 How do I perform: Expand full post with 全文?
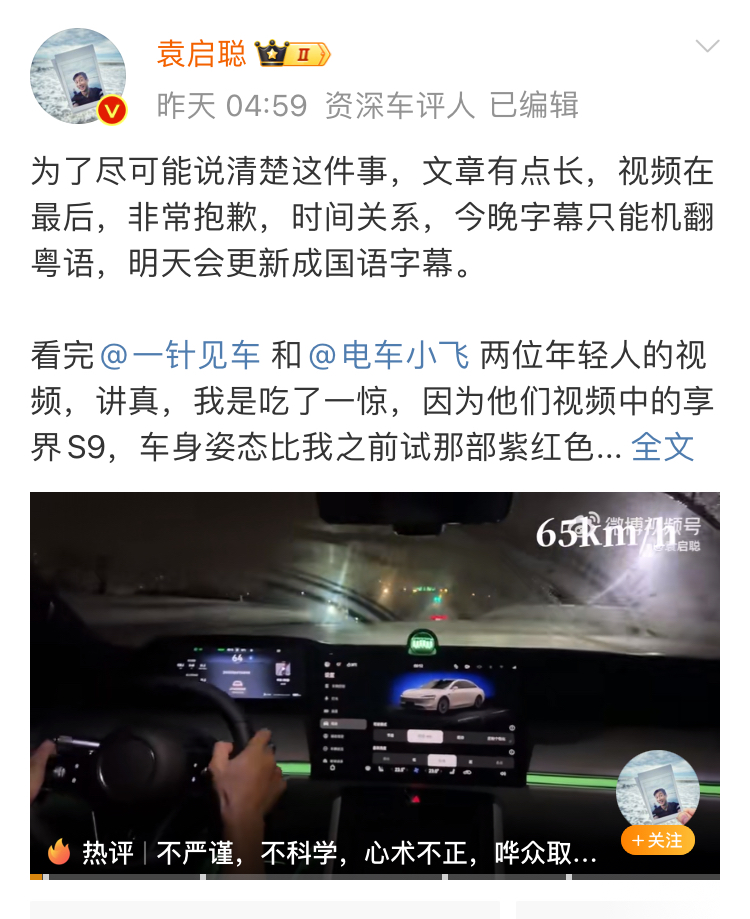(662, 446)
